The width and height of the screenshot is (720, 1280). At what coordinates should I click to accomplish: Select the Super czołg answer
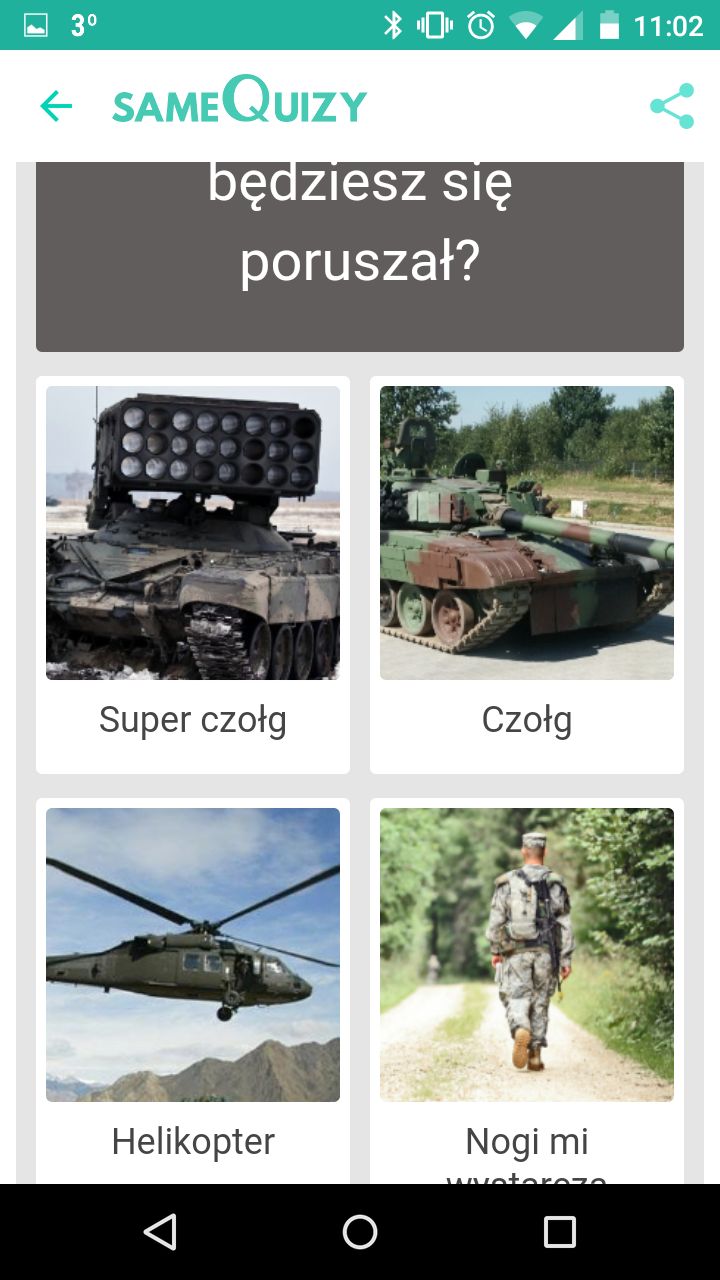tap(193, 575)
